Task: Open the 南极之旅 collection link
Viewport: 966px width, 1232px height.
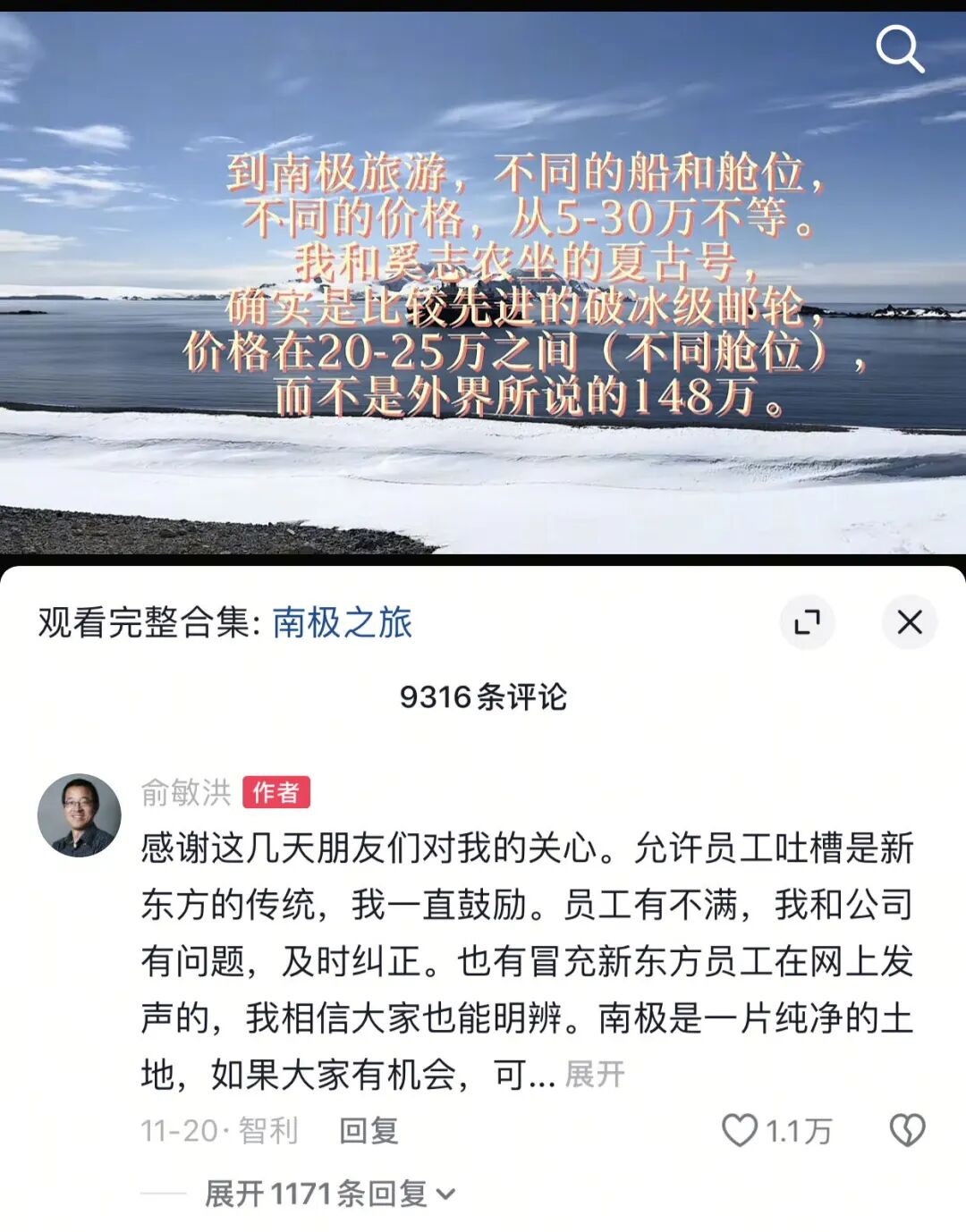Action: coord(342,622)
